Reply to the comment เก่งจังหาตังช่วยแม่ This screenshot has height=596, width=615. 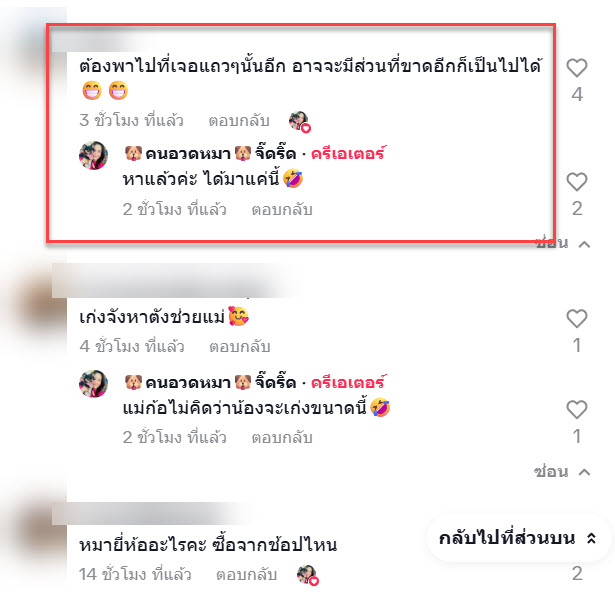point(240,347)
